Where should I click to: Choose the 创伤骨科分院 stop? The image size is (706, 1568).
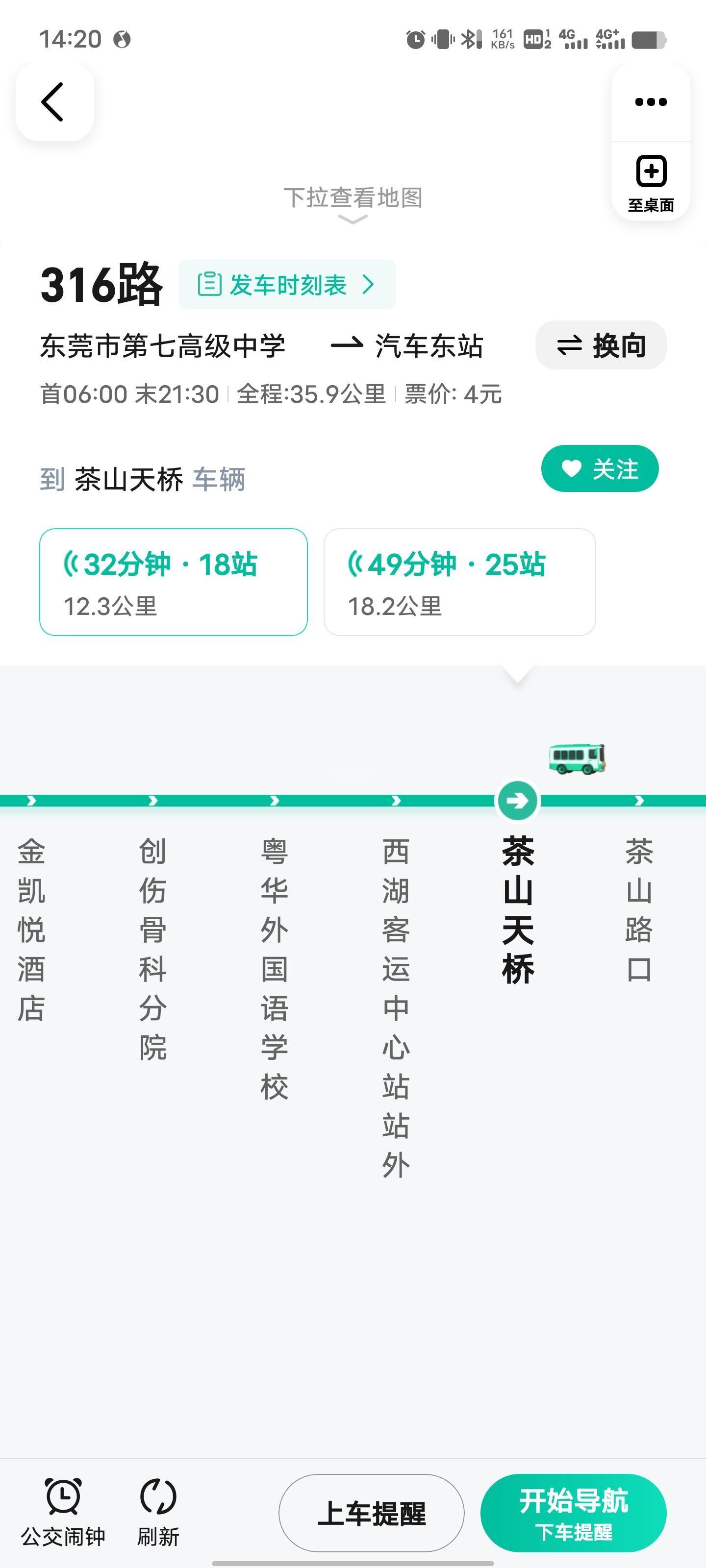pos(152,948)
